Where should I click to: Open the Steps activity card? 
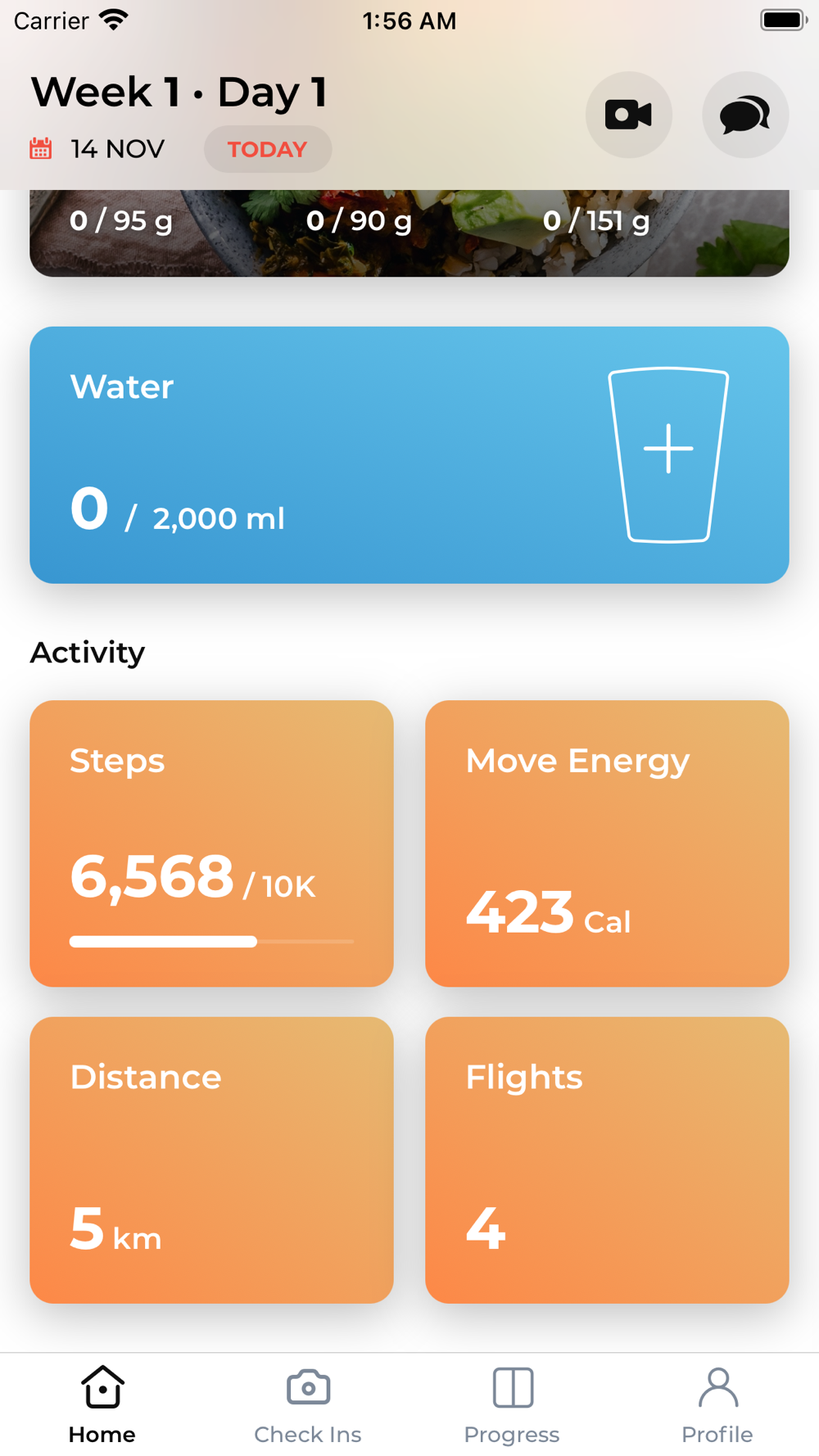pyautogui.click(x=211, y=843)
